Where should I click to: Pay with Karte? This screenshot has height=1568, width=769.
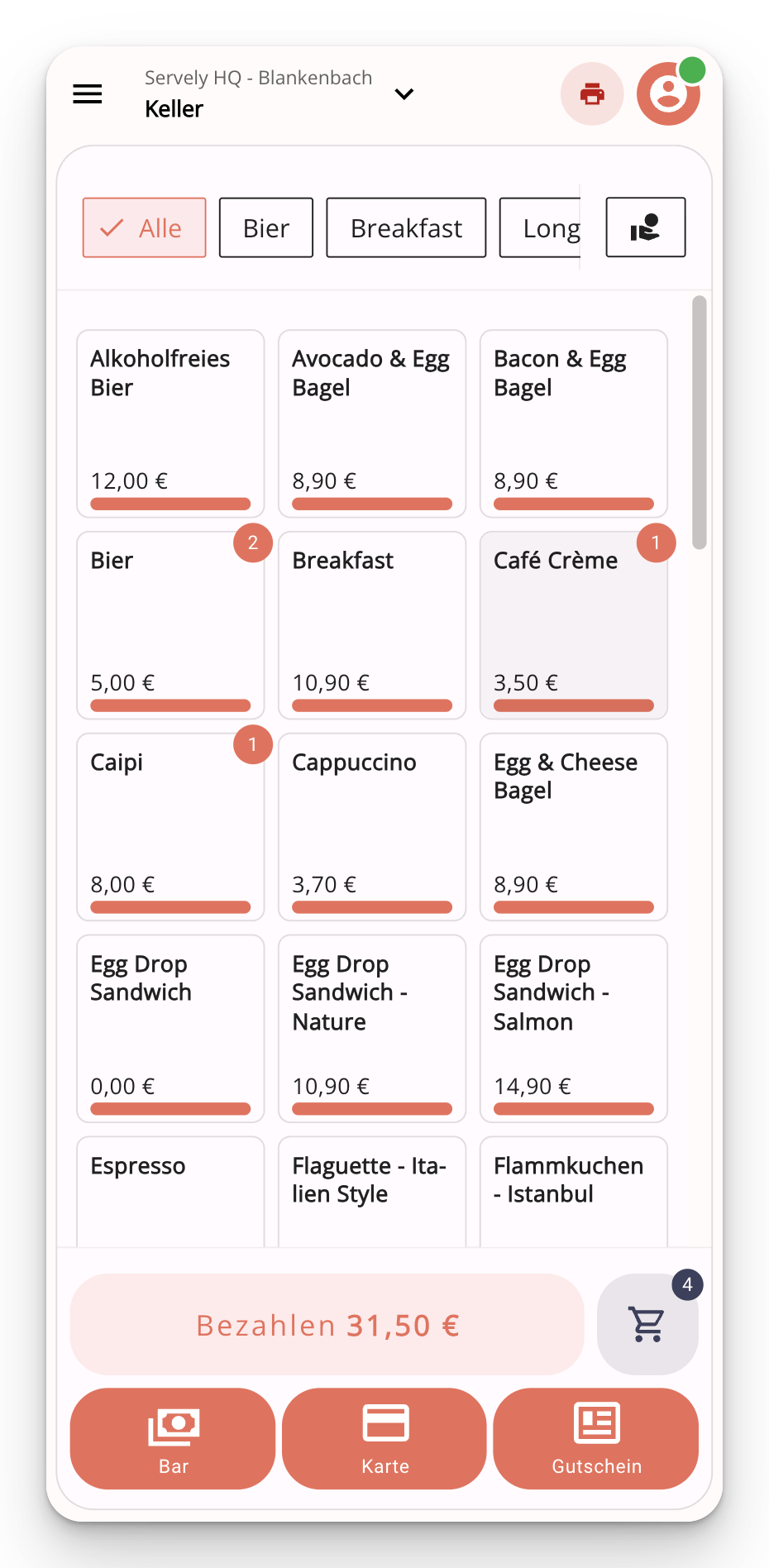coord(384,1439)
